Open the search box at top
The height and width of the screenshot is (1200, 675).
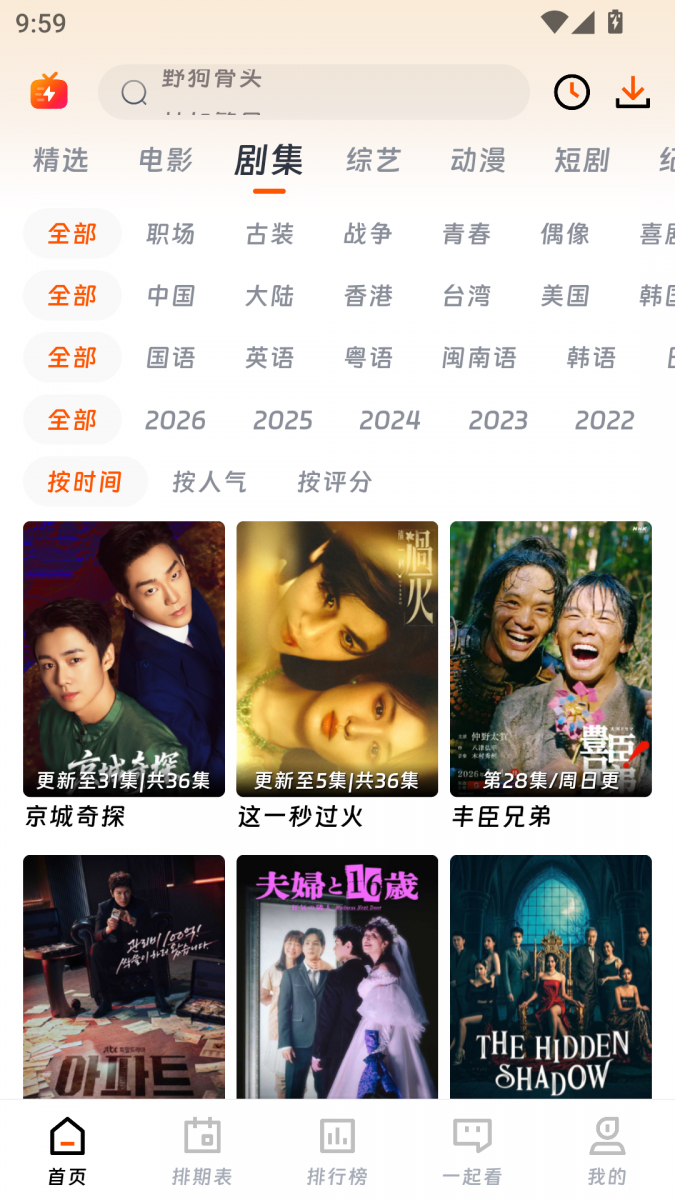[x=314, y=92]
